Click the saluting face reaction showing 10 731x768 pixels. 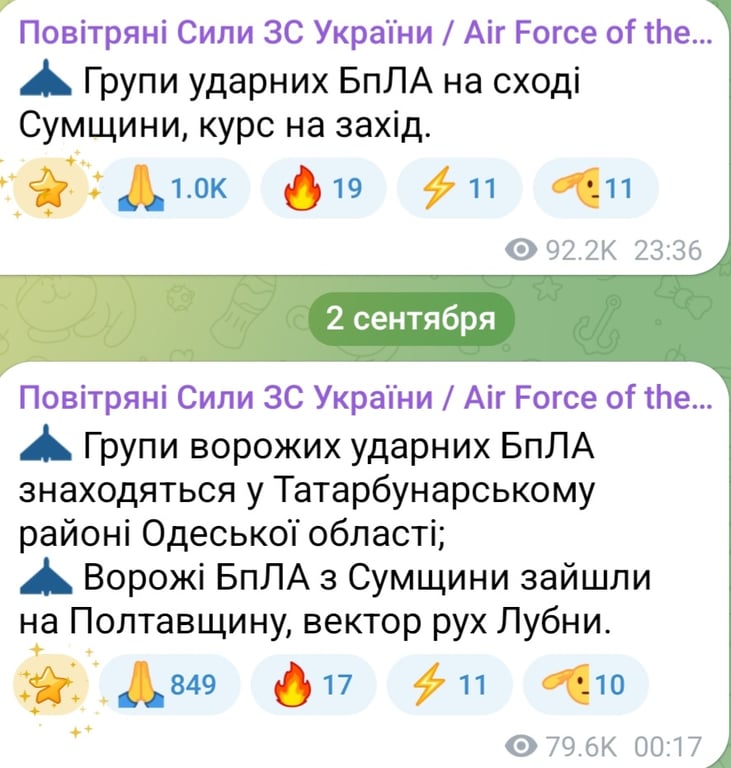[x=588, y=686]
